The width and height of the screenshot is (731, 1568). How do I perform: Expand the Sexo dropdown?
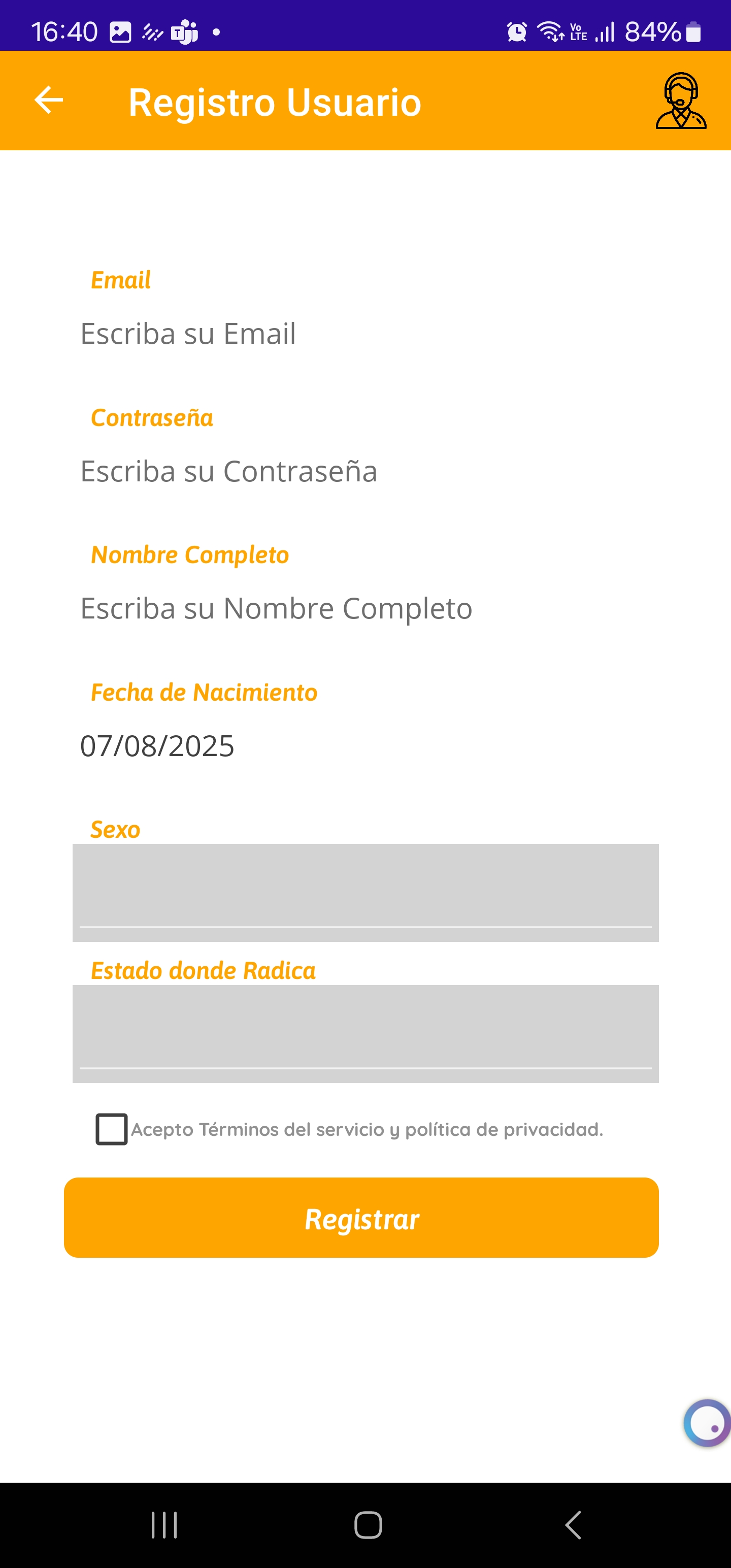365,892
